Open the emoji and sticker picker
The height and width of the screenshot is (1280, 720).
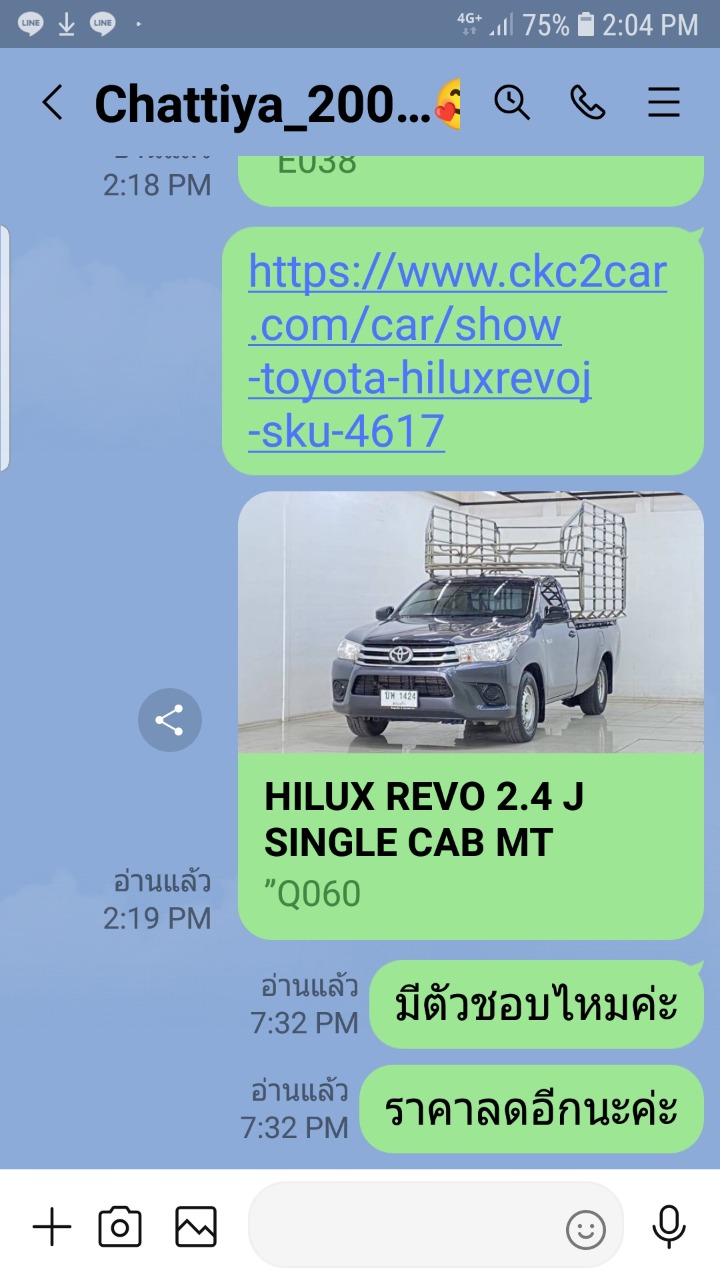[x=586, y=1229]
